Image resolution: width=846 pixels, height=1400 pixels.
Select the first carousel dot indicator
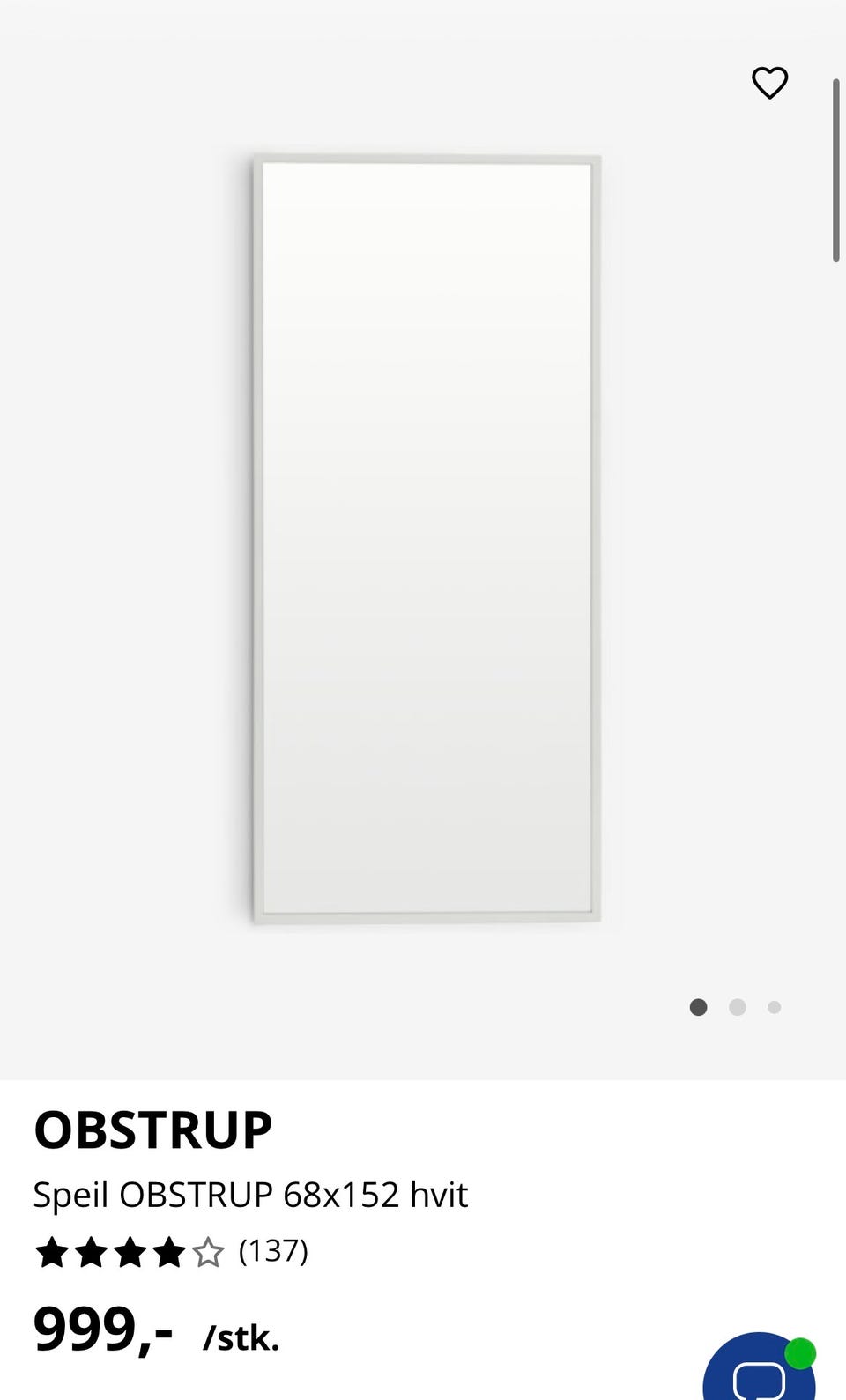(x=698, y=1007)
